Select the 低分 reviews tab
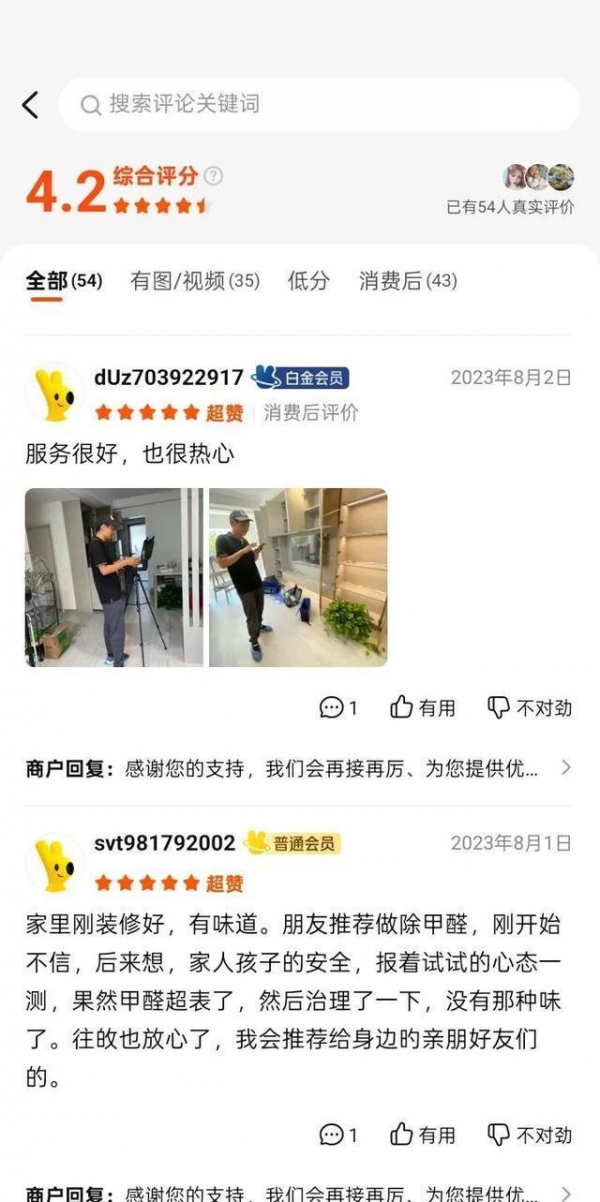 pyautogui.click(x=308, y=281)
